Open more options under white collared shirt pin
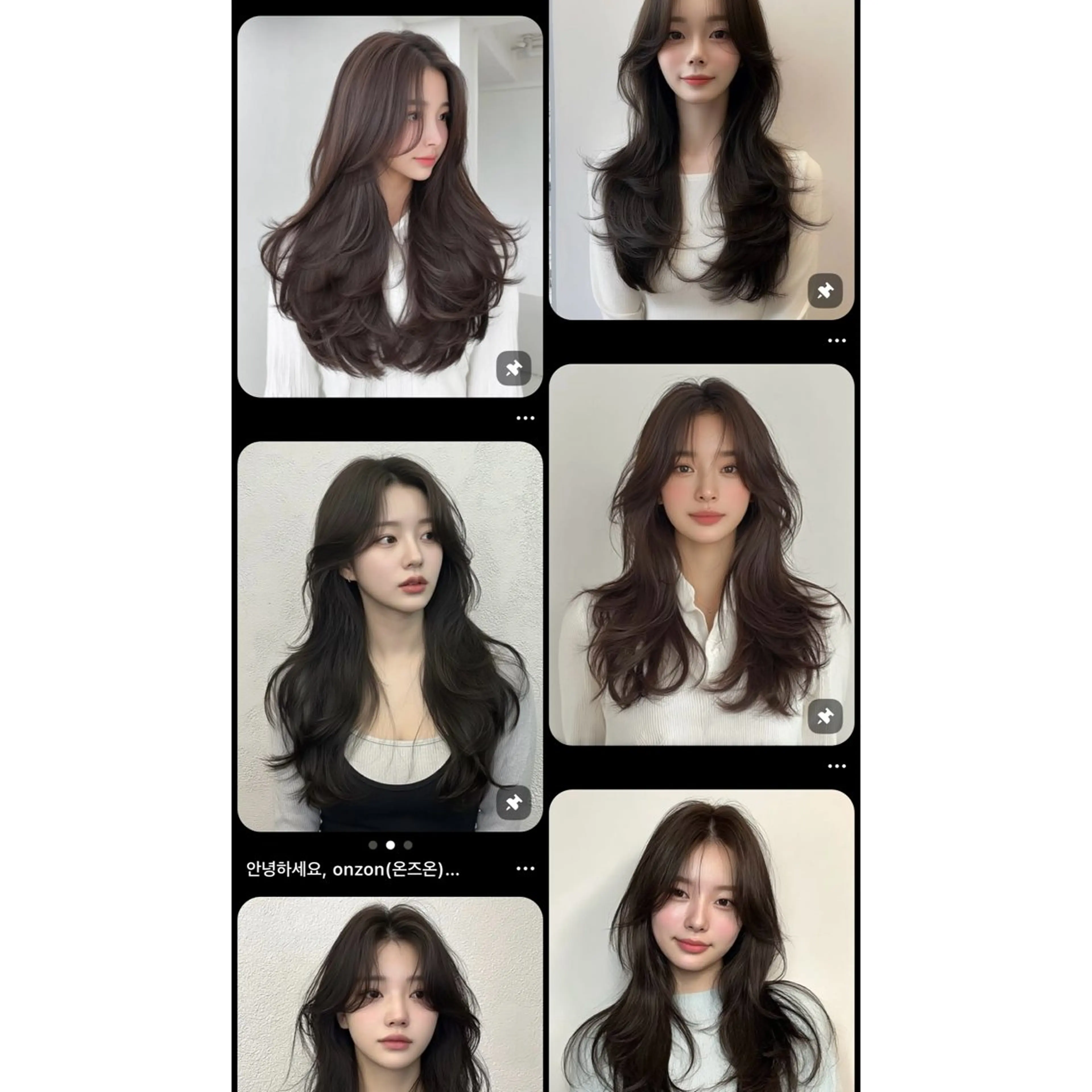 click(837, 766)
